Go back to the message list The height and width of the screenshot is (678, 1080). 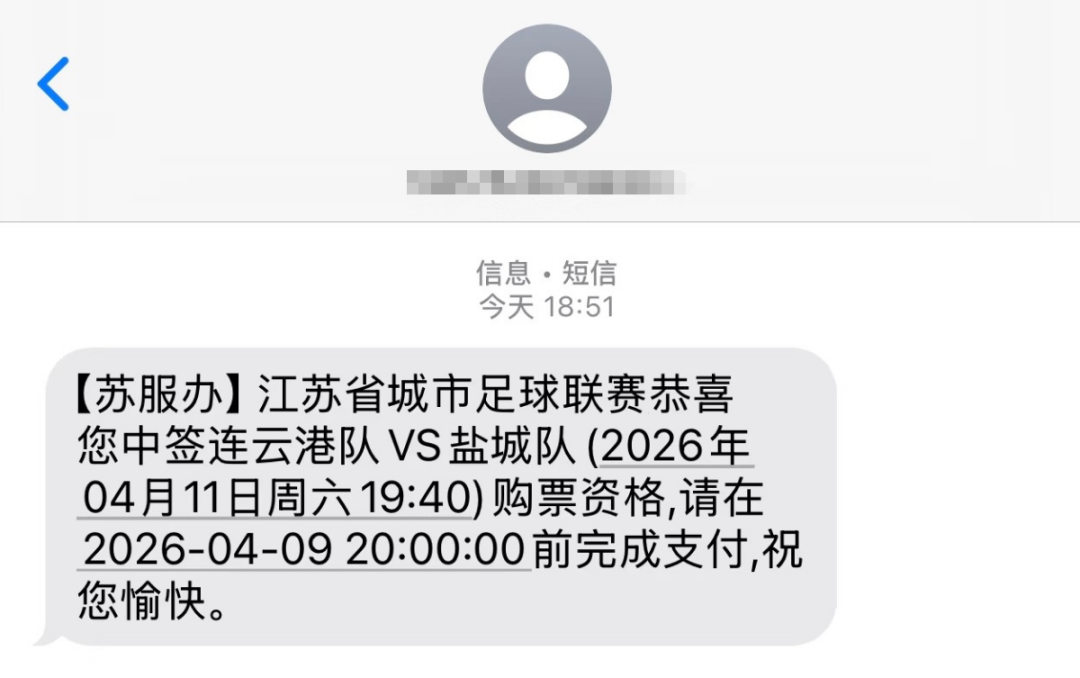coord(54,84)
